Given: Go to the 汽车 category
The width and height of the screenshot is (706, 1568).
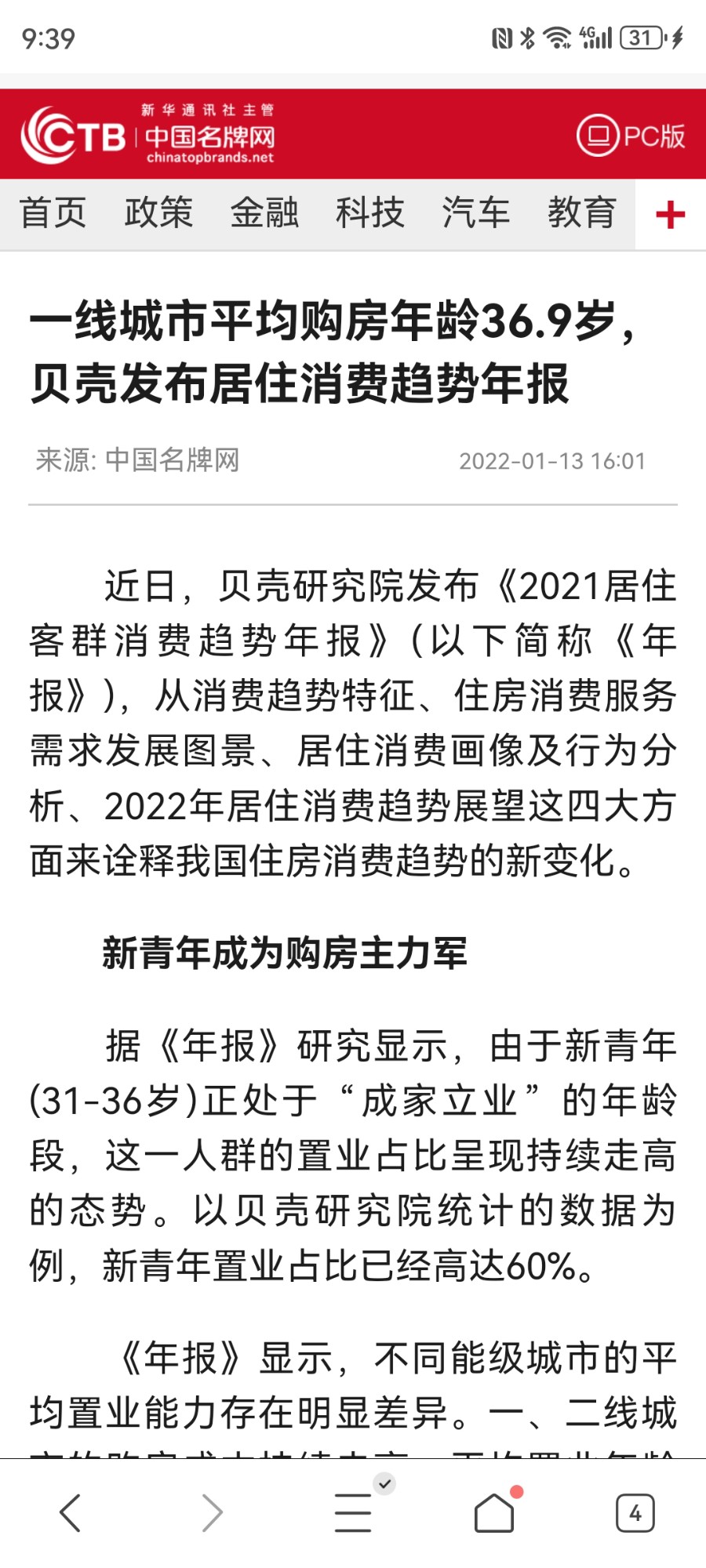Looking at the screenshot, I should point(476,213).
